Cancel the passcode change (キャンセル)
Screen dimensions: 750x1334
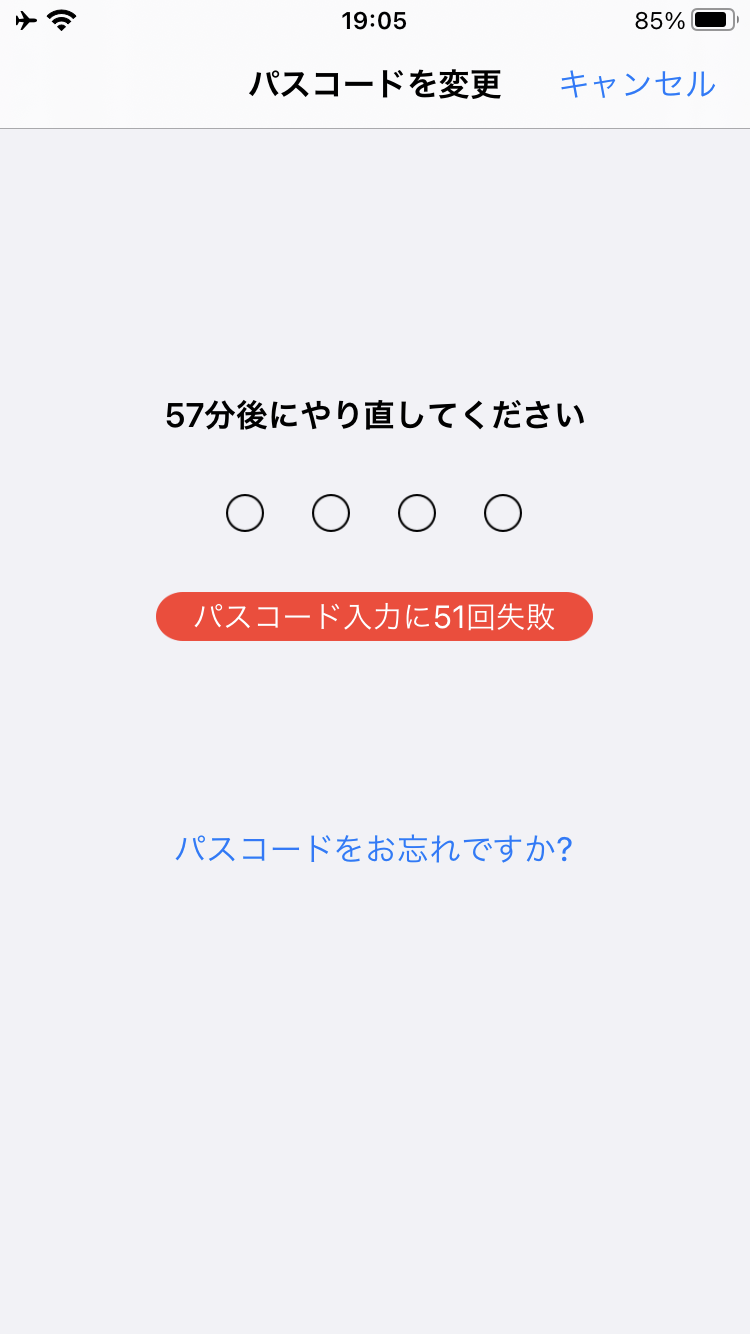tap(637, 84)
